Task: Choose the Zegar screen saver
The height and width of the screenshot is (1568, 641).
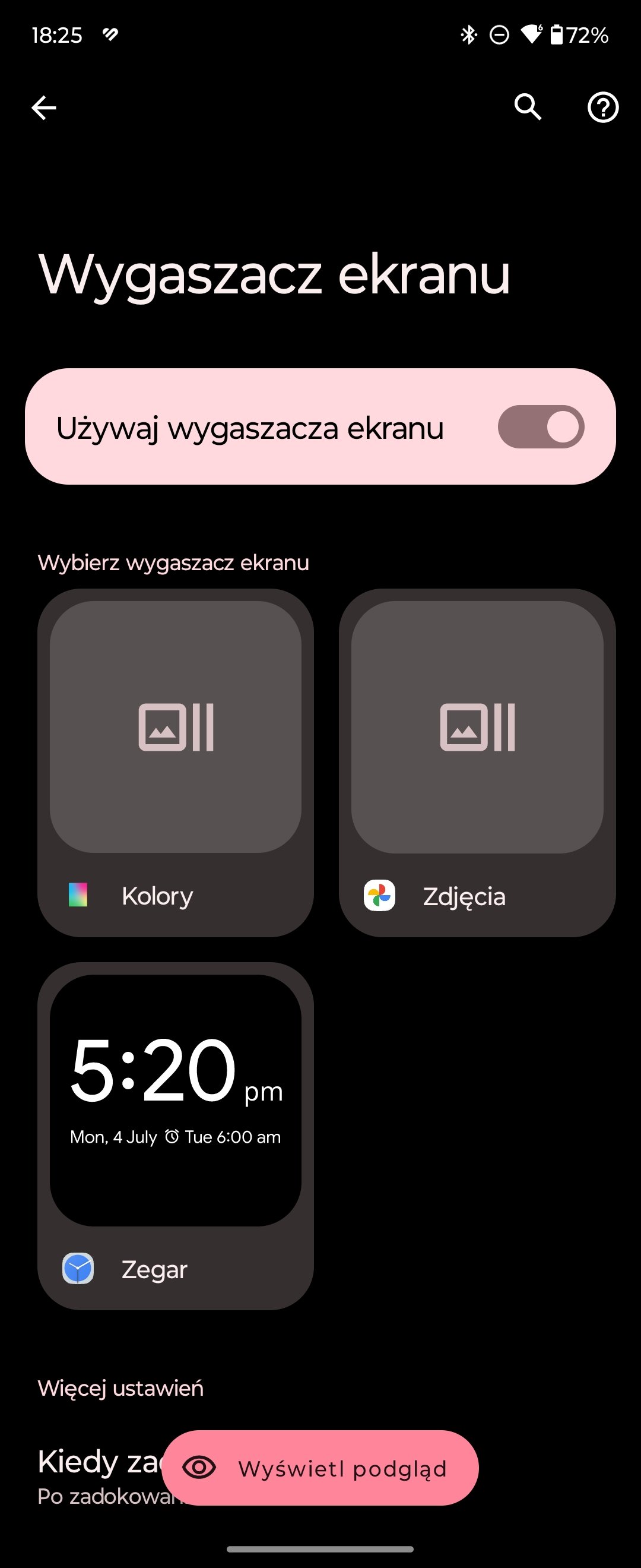Action: [x=175, y=1135]
